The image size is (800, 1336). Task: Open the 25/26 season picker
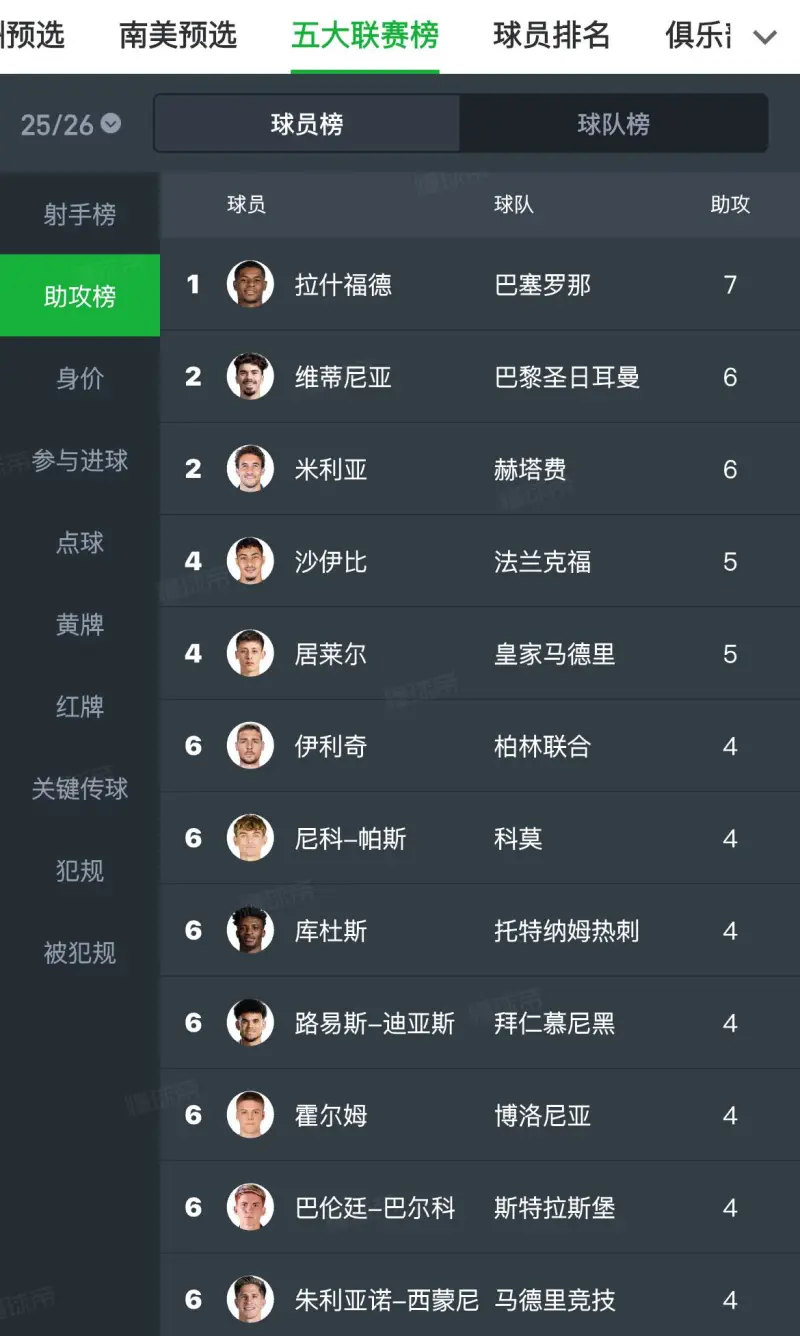[x=70, y=124]
